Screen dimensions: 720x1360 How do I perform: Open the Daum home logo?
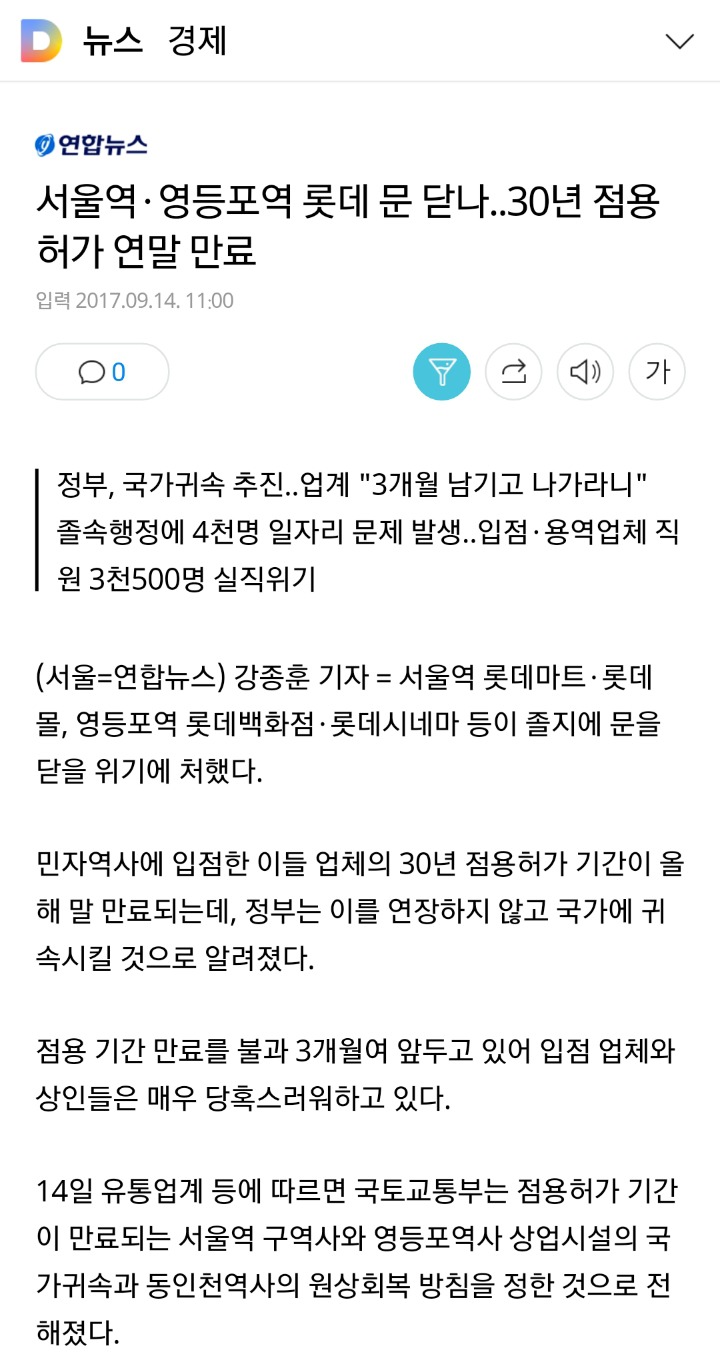pyautogui.click(x=41, y=41)
